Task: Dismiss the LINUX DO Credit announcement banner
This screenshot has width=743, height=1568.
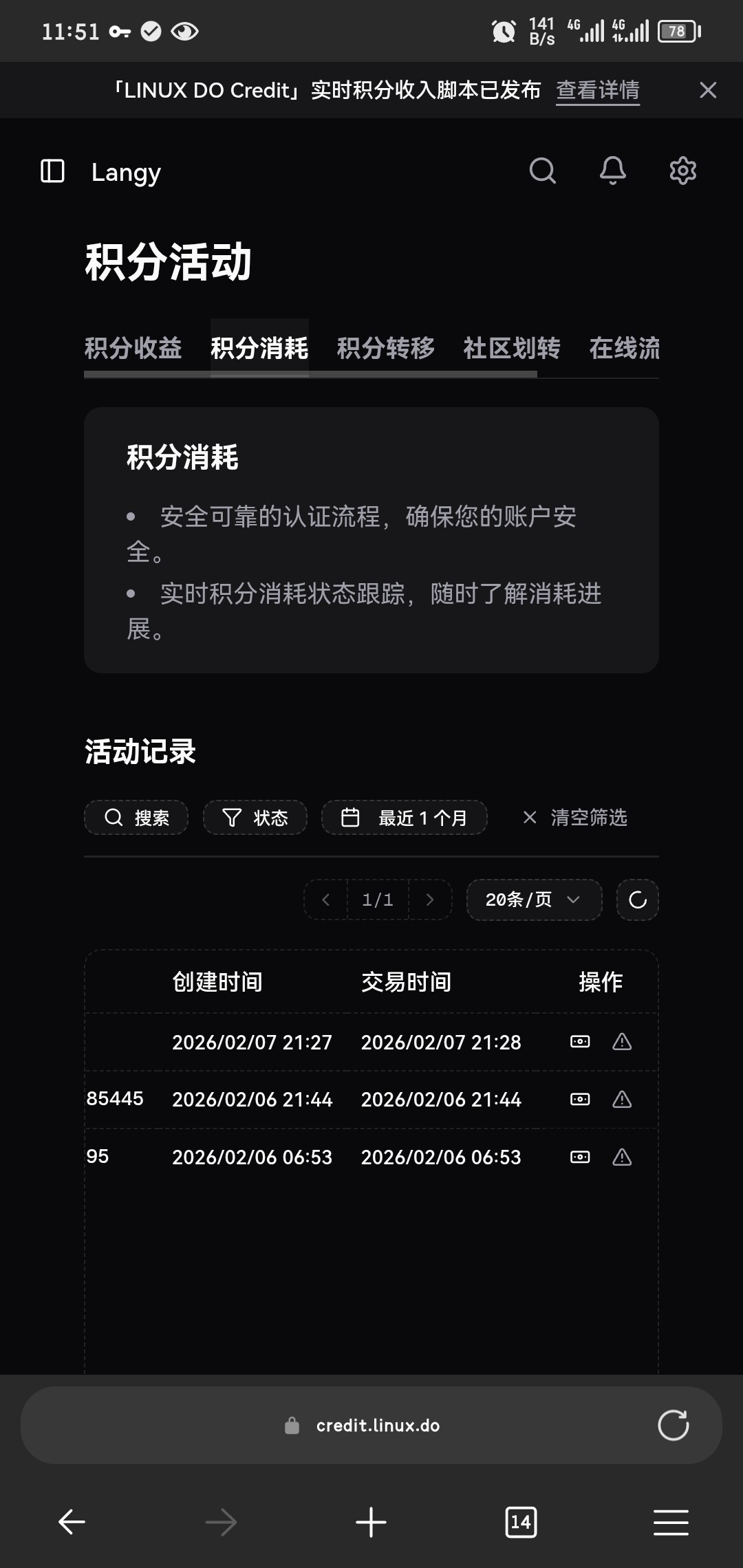Action: [708, 90]
